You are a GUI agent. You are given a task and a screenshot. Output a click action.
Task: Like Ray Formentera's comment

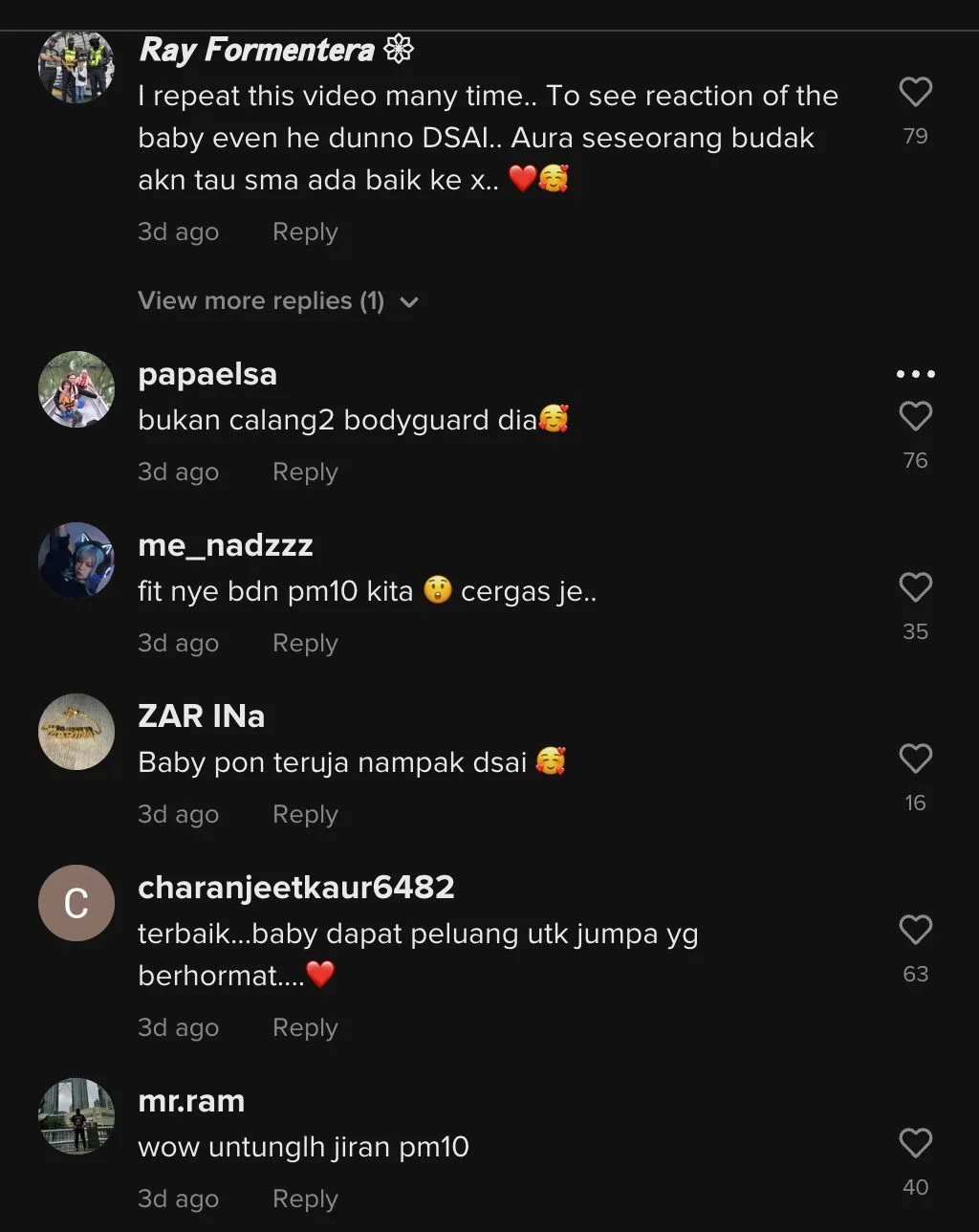915,92
